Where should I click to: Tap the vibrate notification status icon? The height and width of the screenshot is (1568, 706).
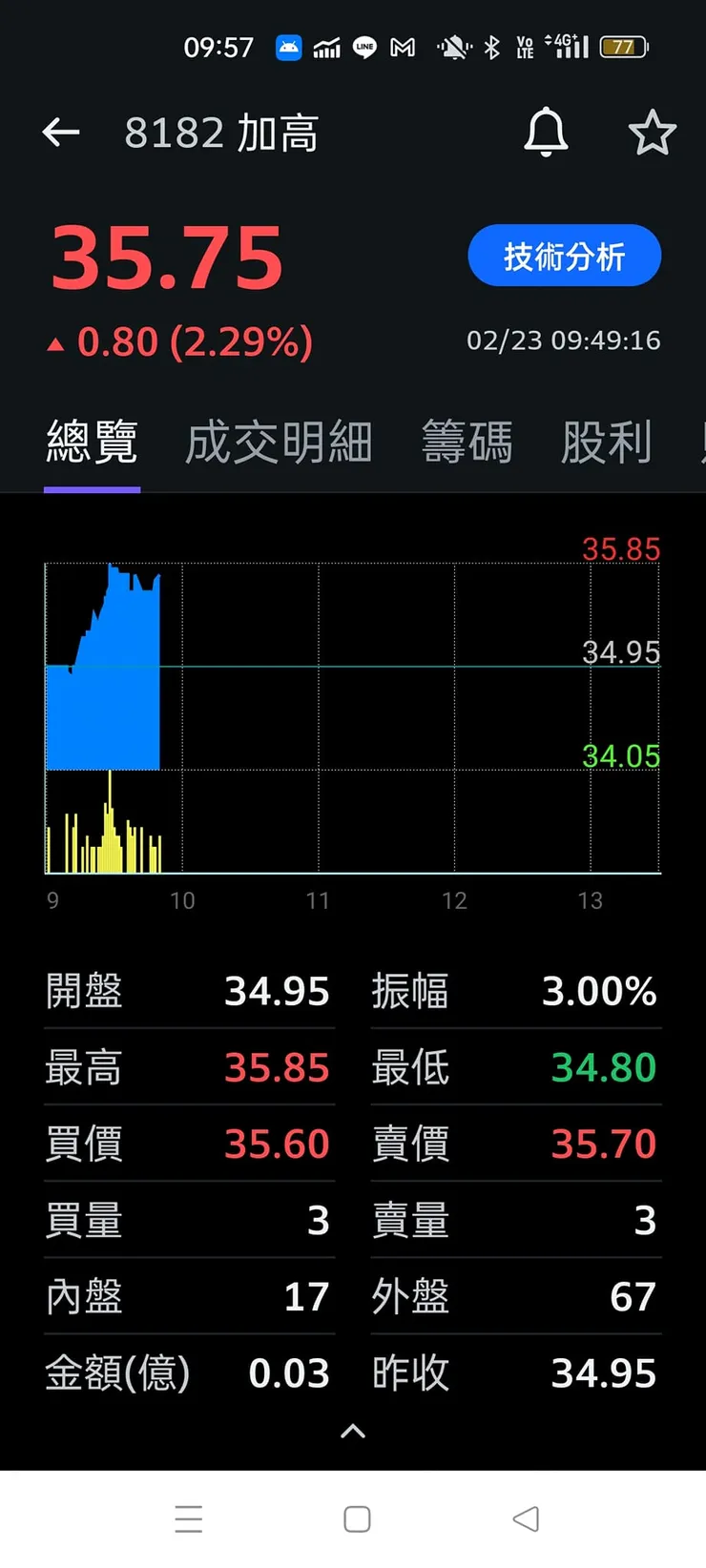455,47
